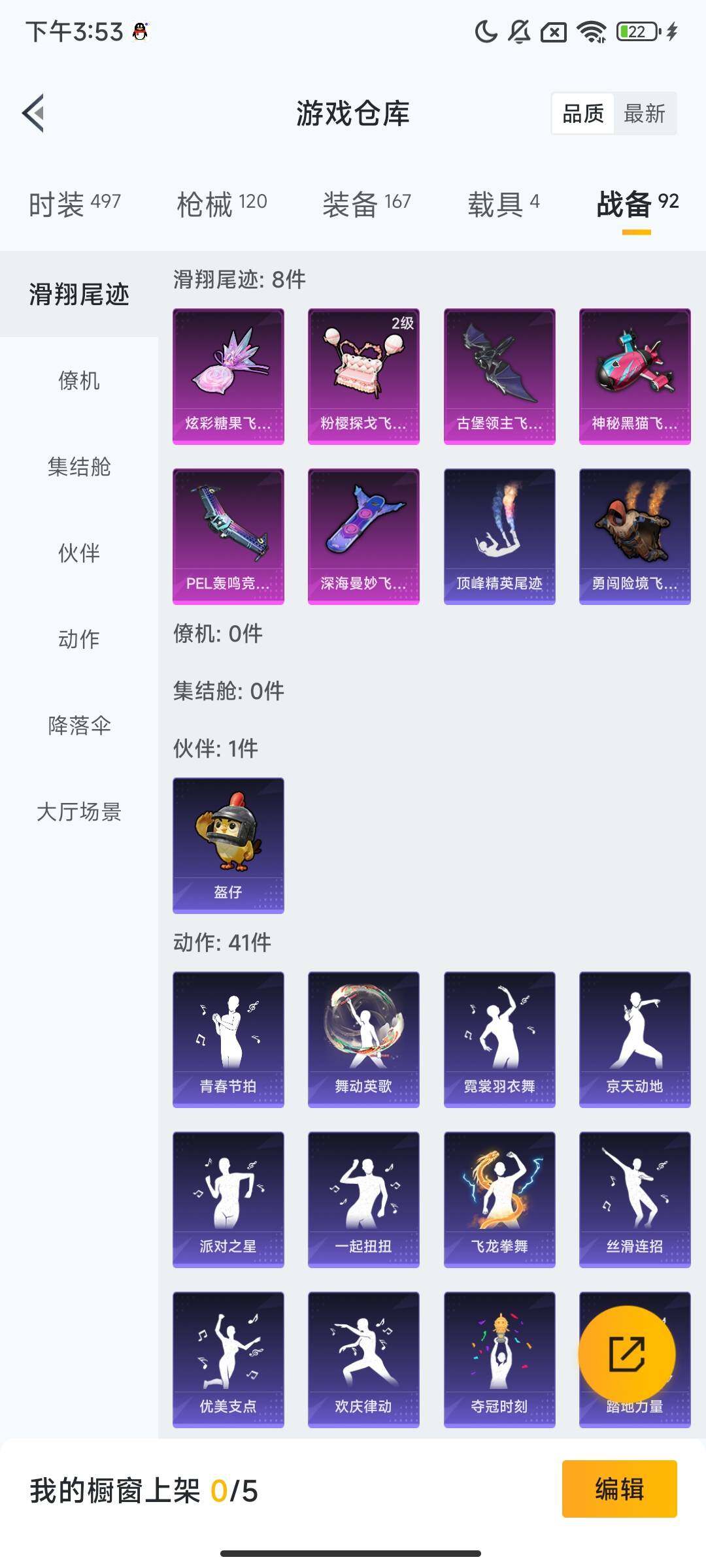The image size is (706, 1568).
Task: Switch to the 枪械 tab
Action: (222, 203)
